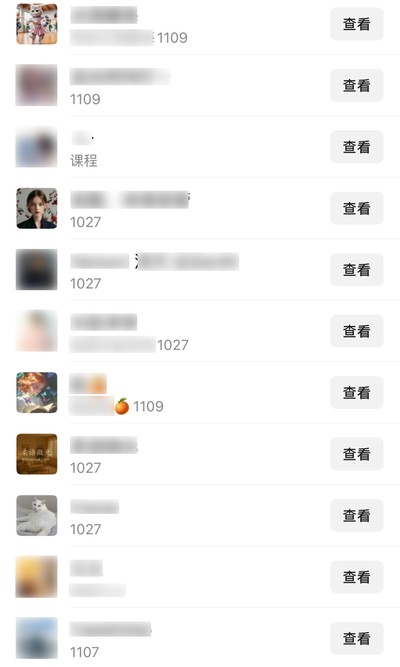Tap 查看 beside the woman portrait avatar contact
The height and width of the screenshot is (667, 400).
[x=357, y=208]
